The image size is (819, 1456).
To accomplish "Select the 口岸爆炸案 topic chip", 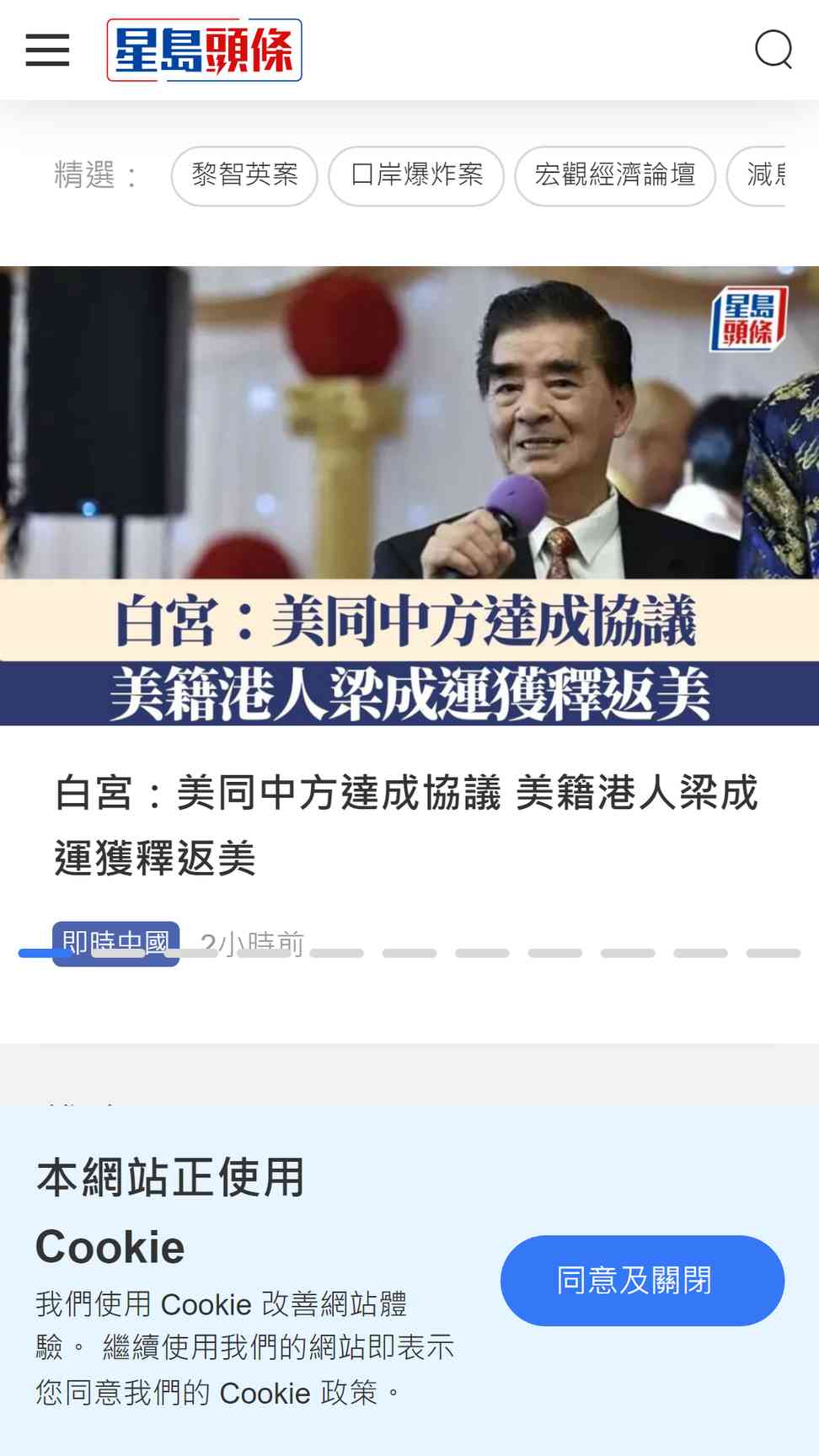I will pyautogui.click(x=416, y=175).
